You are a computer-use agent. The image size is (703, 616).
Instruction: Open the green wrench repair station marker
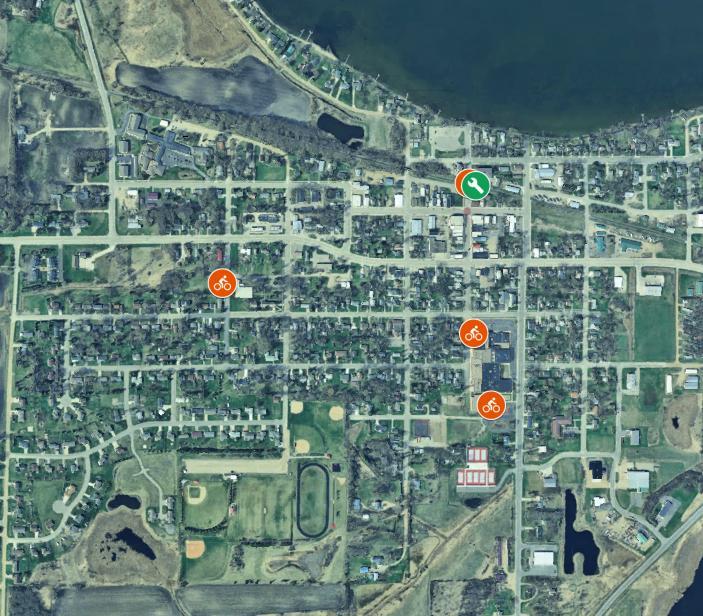pyautogui.click(x=477, y=184)
